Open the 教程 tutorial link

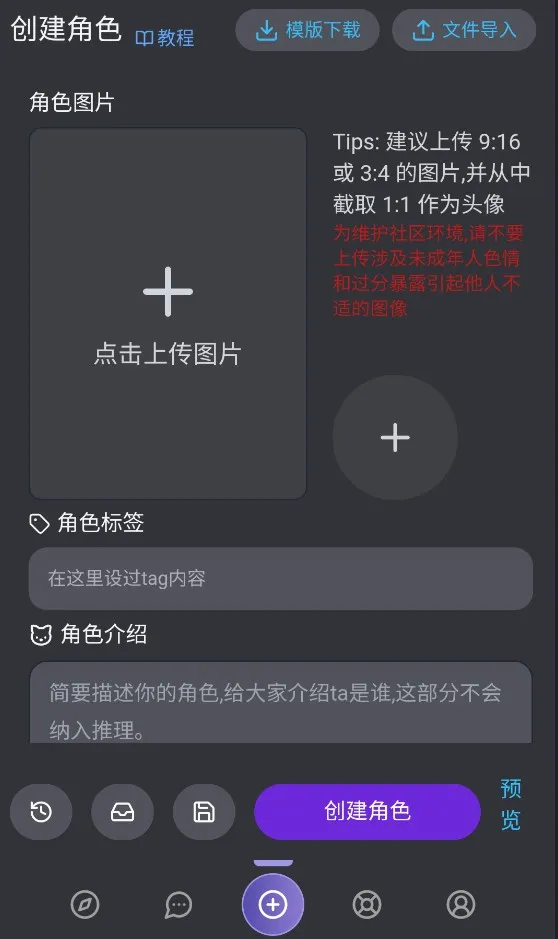(x=164, y=38)
